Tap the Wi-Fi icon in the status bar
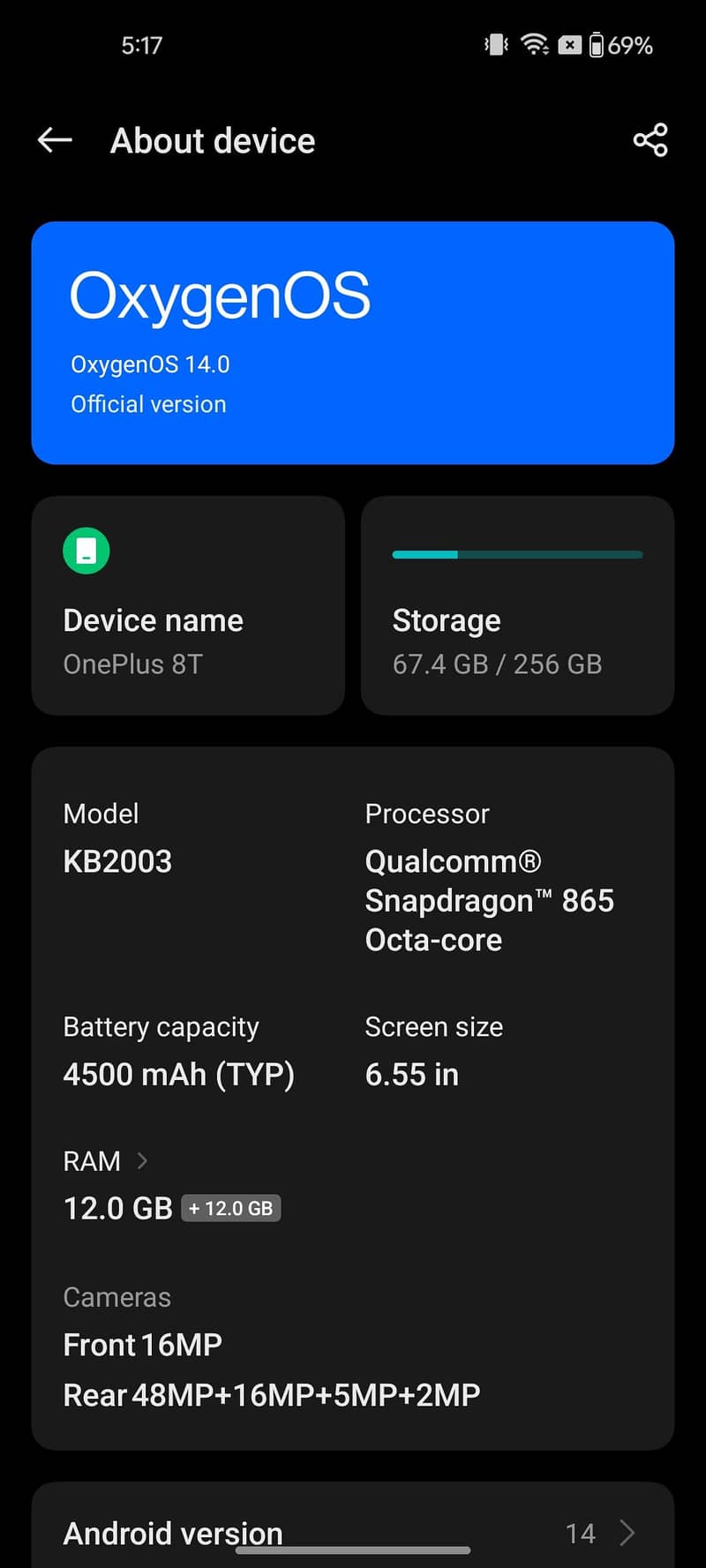 (x=535, y=44)
